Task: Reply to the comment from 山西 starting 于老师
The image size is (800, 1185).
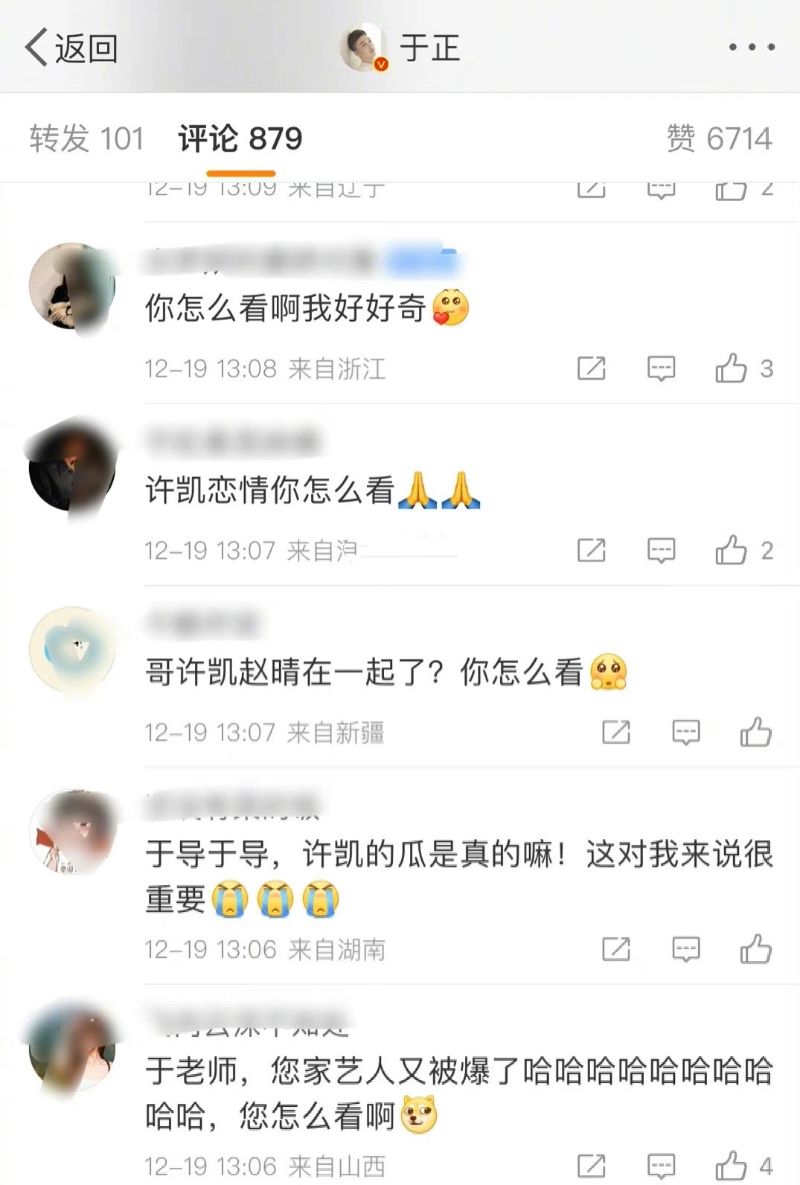Action: click(x=661, y=1165)
